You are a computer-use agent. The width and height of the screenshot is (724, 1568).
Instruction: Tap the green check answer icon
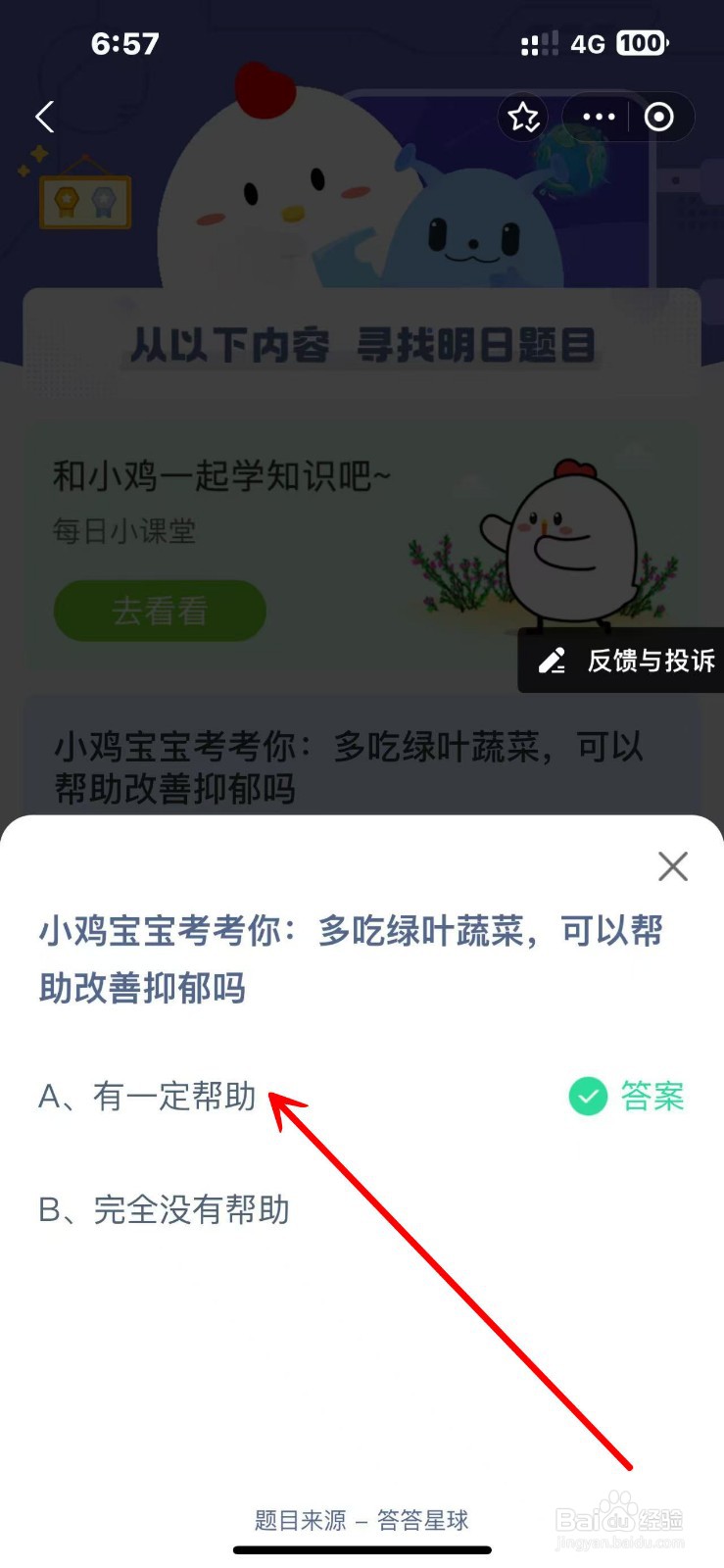(x=586, y=1096)
